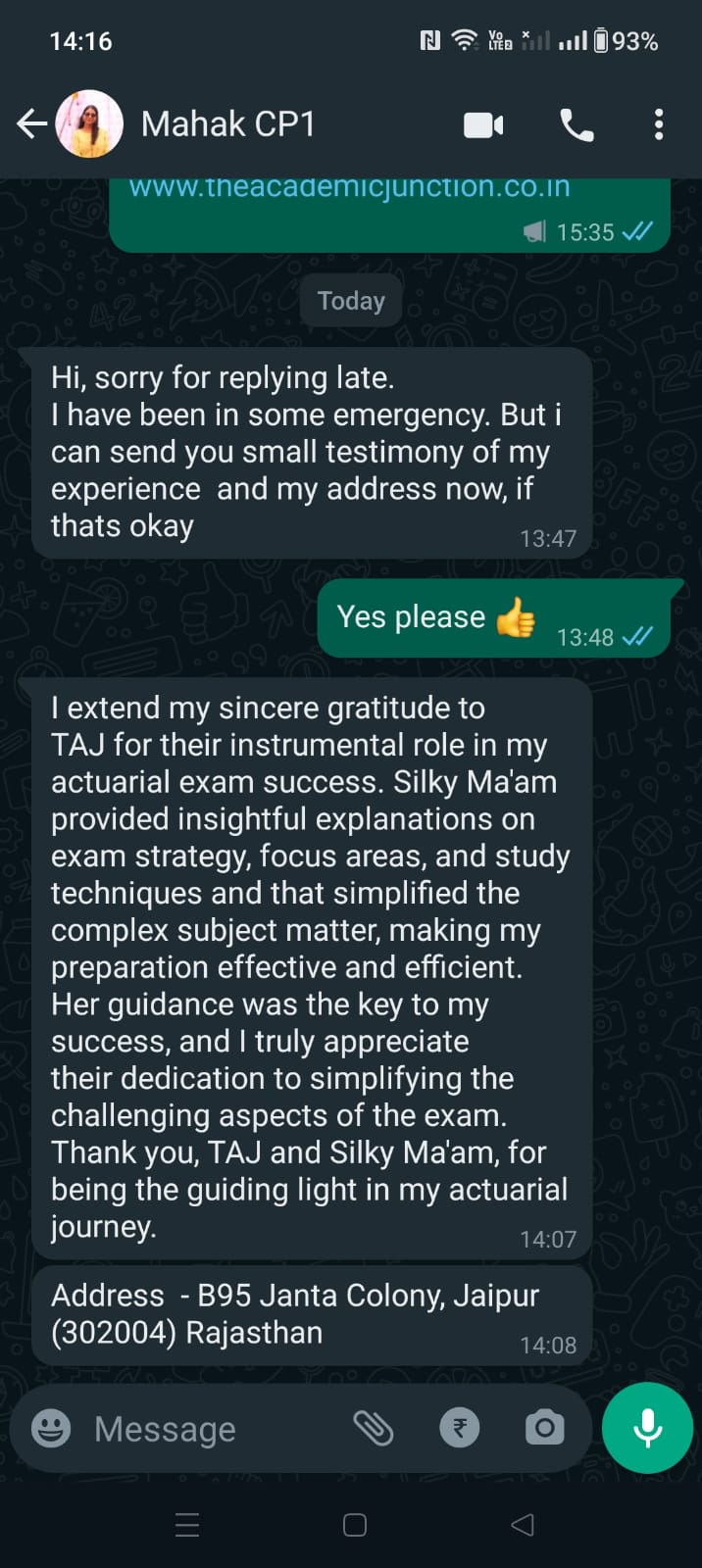
Task: Start a voice call with Mahak CP1
Action: coord(577,125)
